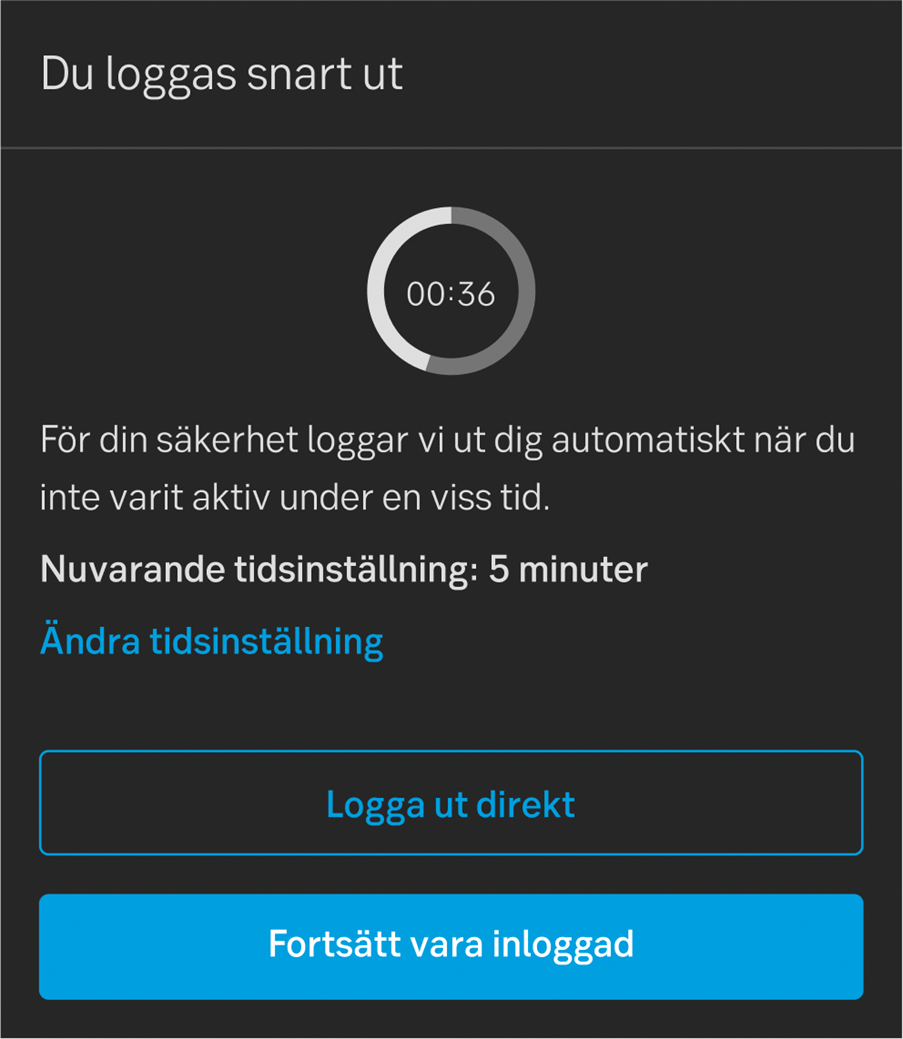Viewport: 903px width, 1039px height.
Task: Click the 'Fortsätt vara inloggad' button
Action: 451,945
